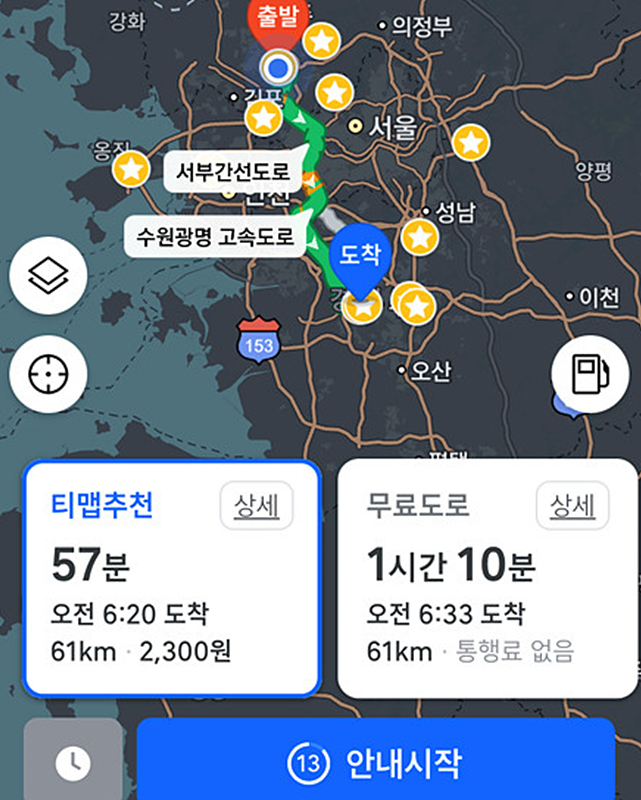Open 상세 for 무료도로 route
Image resolution: width=641 pixels, height=800 pixels.
572,507
